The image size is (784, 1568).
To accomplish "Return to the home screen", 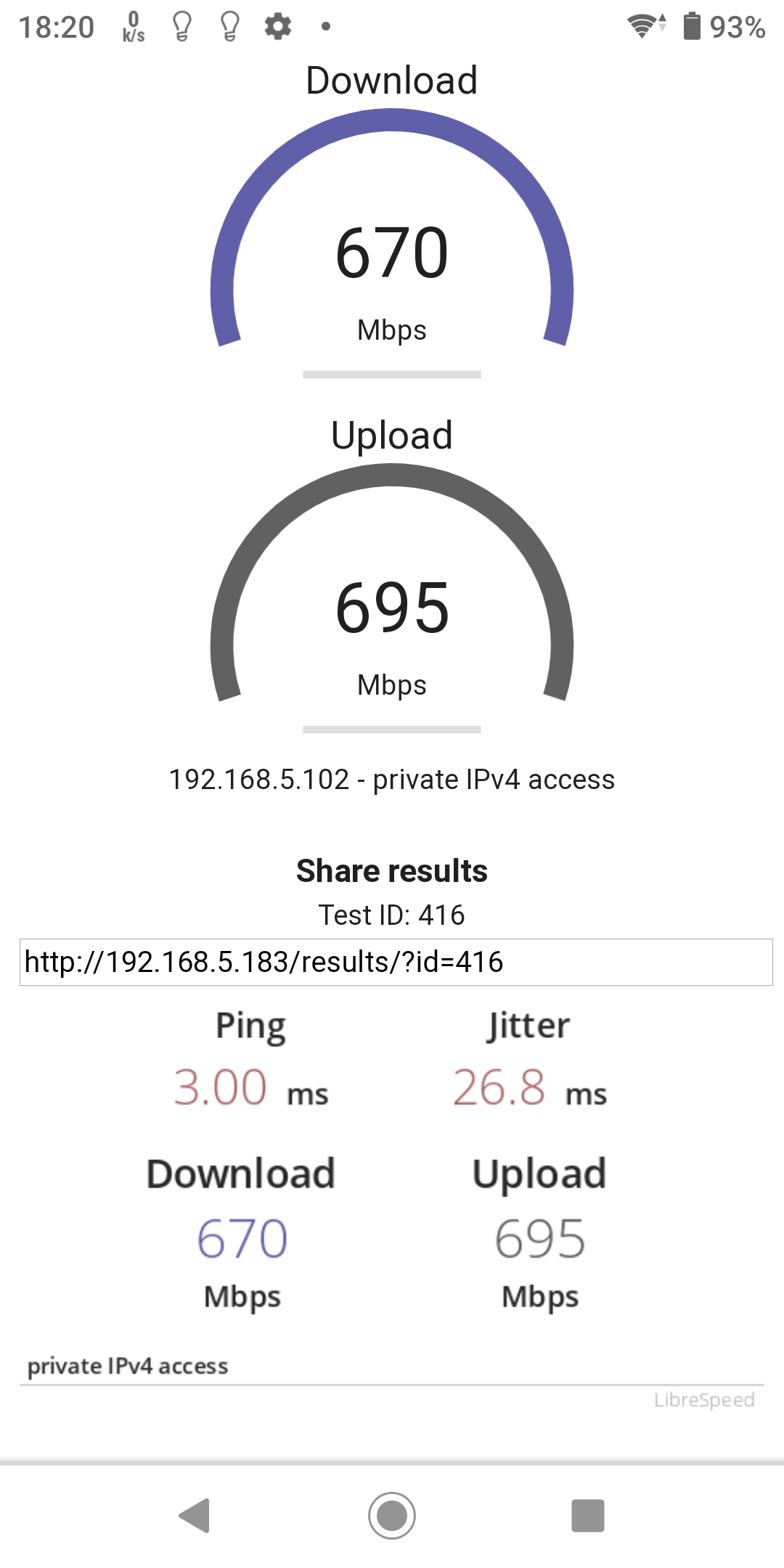I will 392,1516.
